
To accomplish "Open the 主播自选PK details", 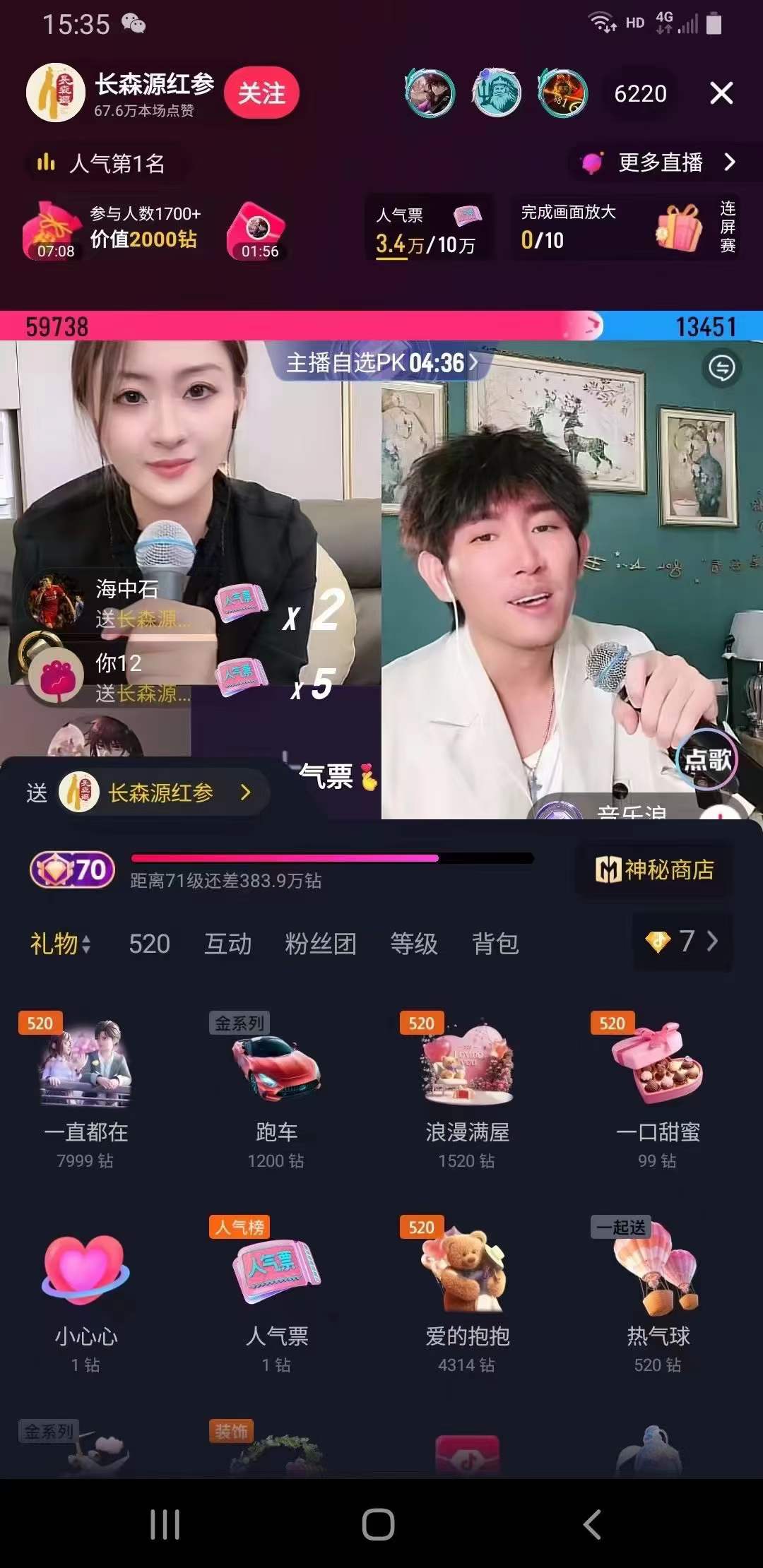I will (x=381, y=363).
